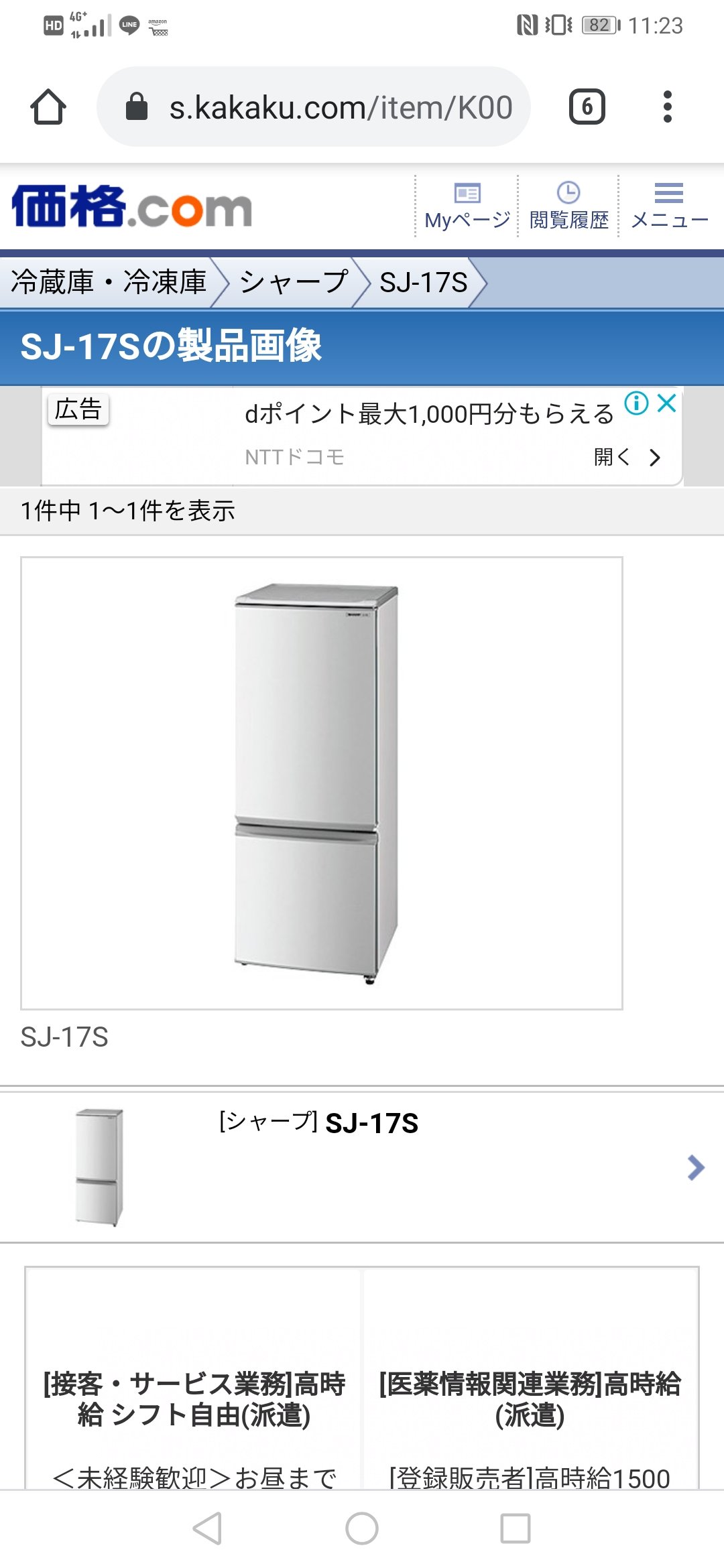Open the [シャープ] SJ-17S product row

[x=362, y=1167]
